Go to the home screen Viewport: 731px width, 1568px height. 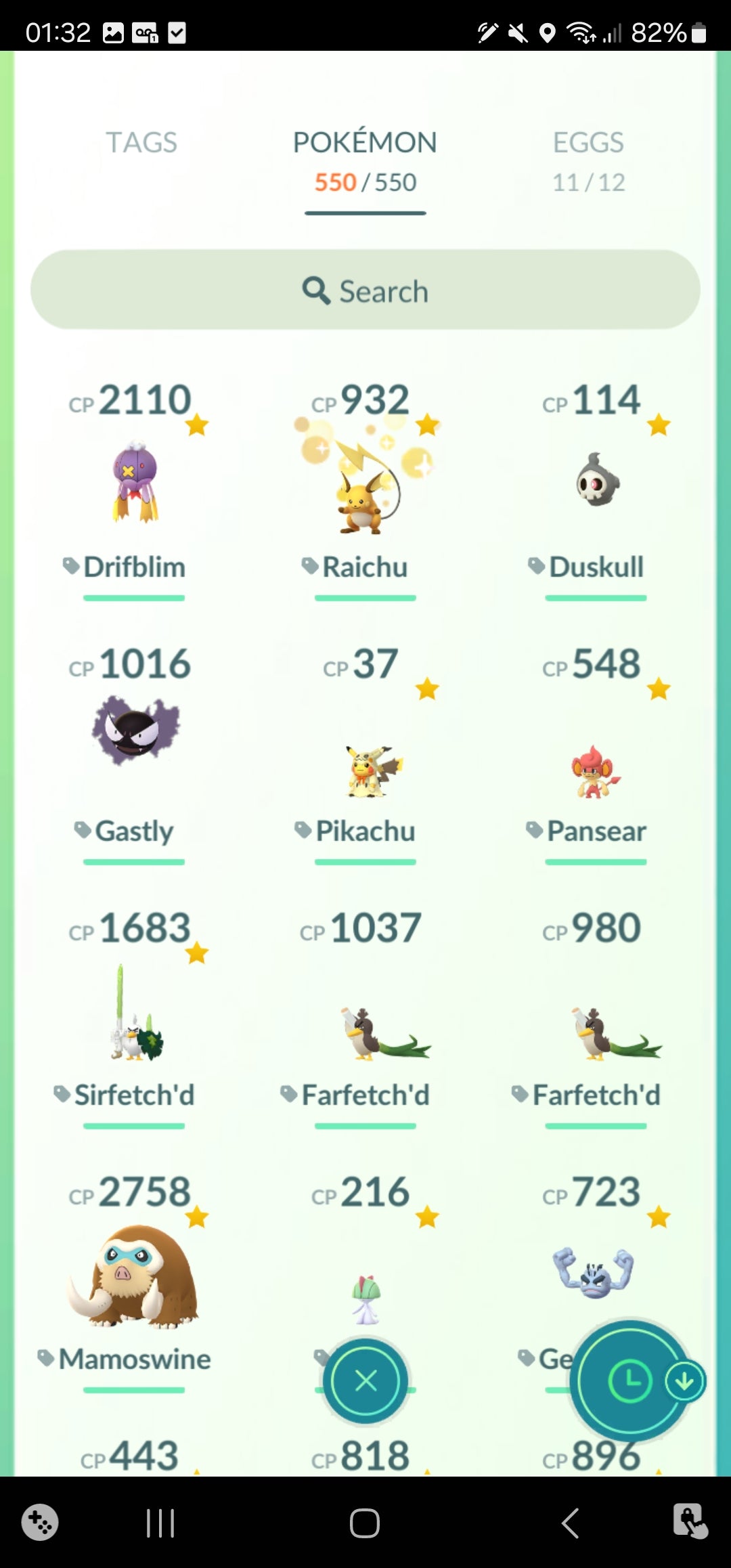(x=364, y=1524)
